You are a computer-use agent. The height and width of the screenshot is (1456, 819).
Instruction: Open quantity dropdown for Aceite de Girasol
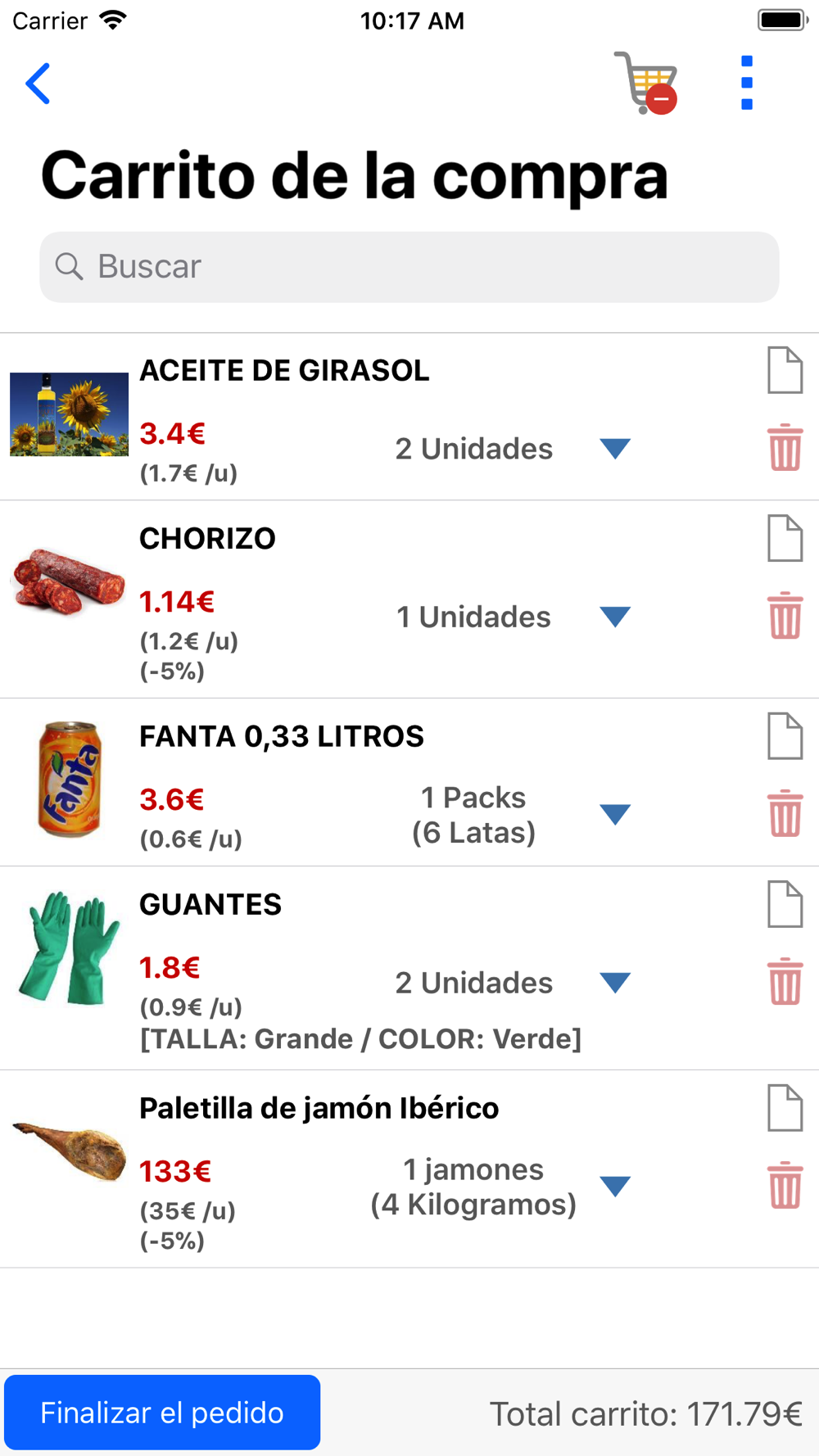(615, 448)
